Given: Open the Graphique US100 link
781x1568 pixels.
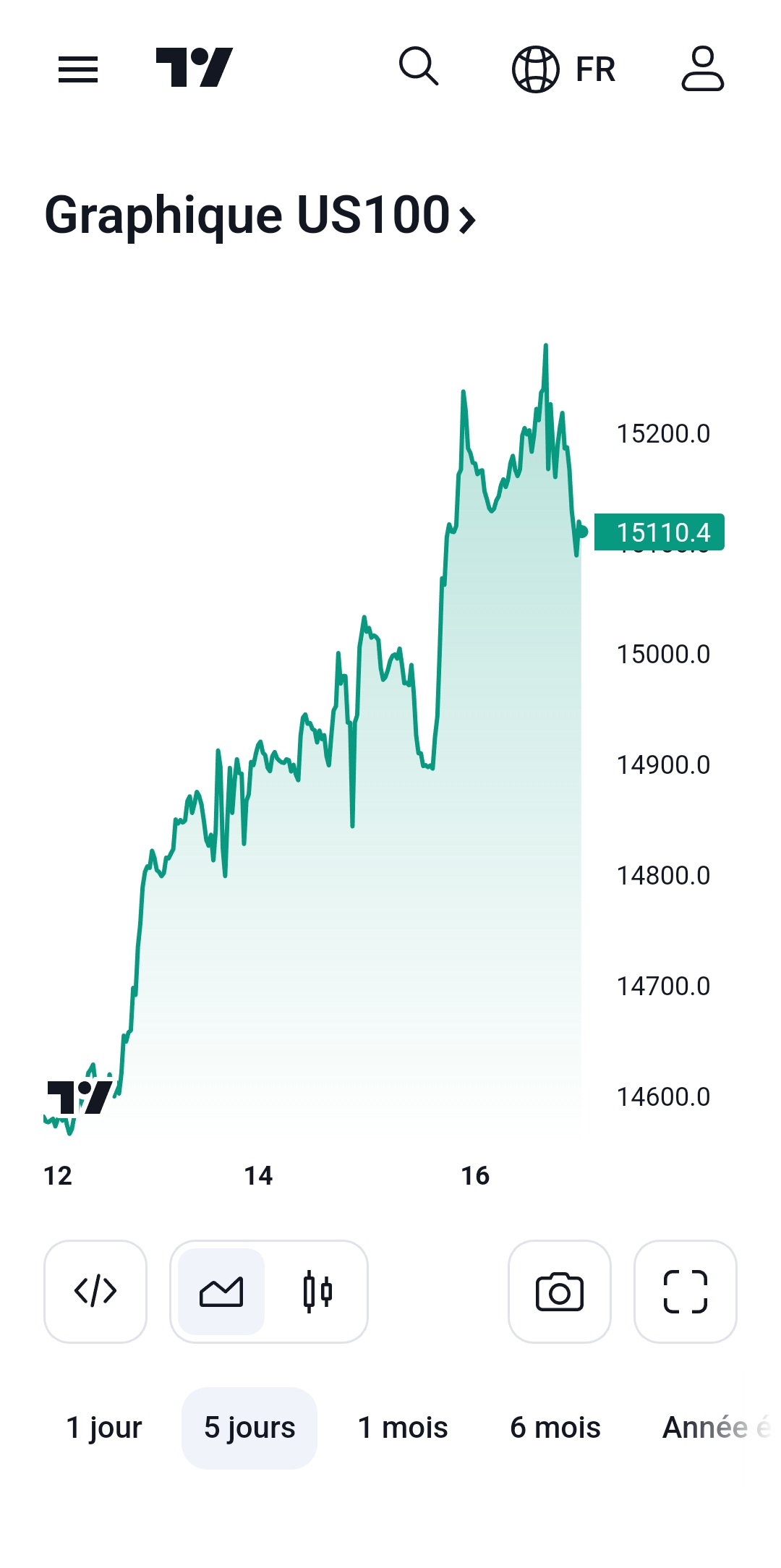Looking at the screenshot, I should point(260,216).
